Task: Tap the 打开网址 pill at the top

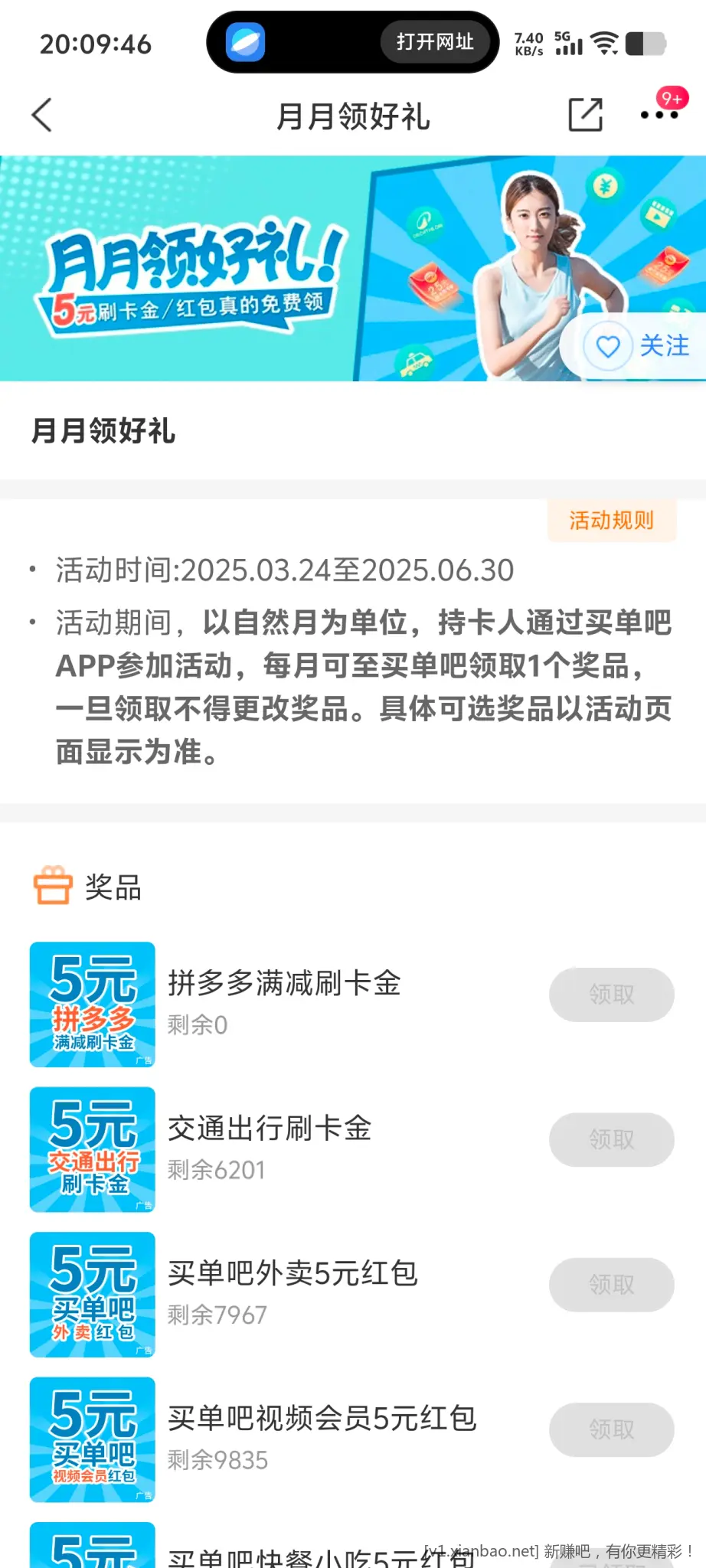Action: 435,42
